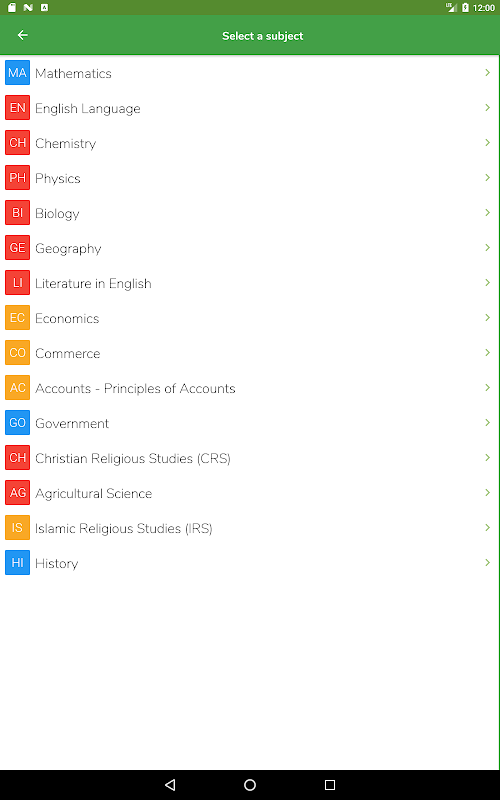500x800 pixels.
Task: Open English Language subject
Action: tap(249, 108)
